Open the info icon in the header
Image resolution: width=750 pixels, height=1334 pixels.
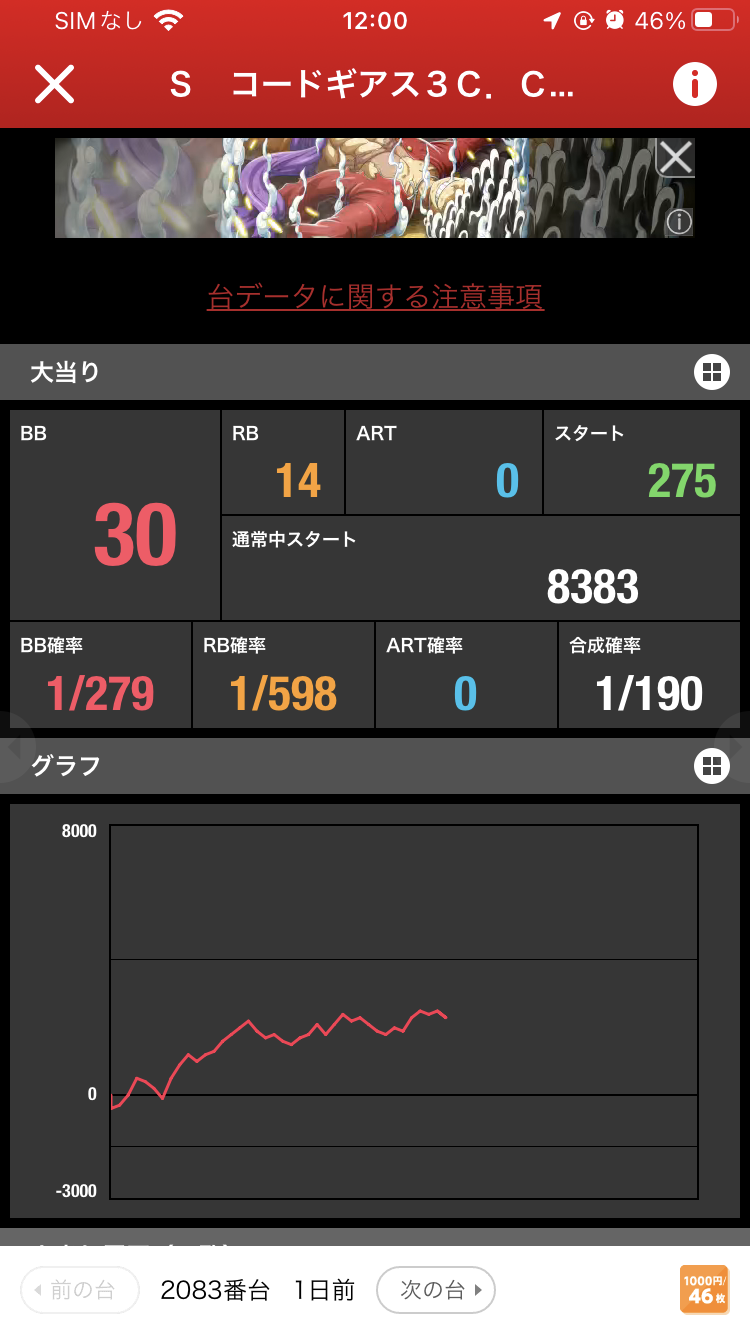click(695, 85)
